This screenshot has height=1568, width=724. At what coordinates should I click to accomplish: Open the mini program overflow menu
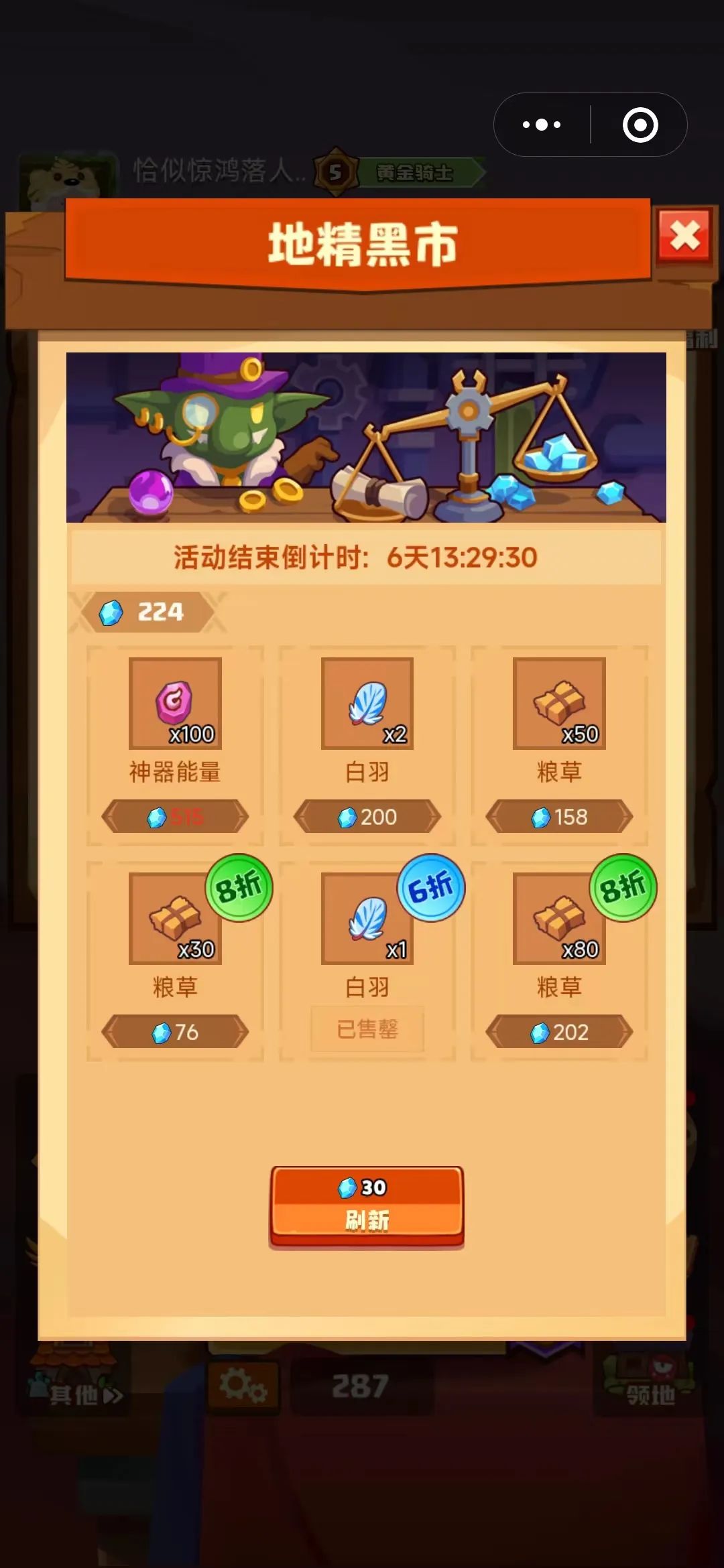(x=542, y=125)
